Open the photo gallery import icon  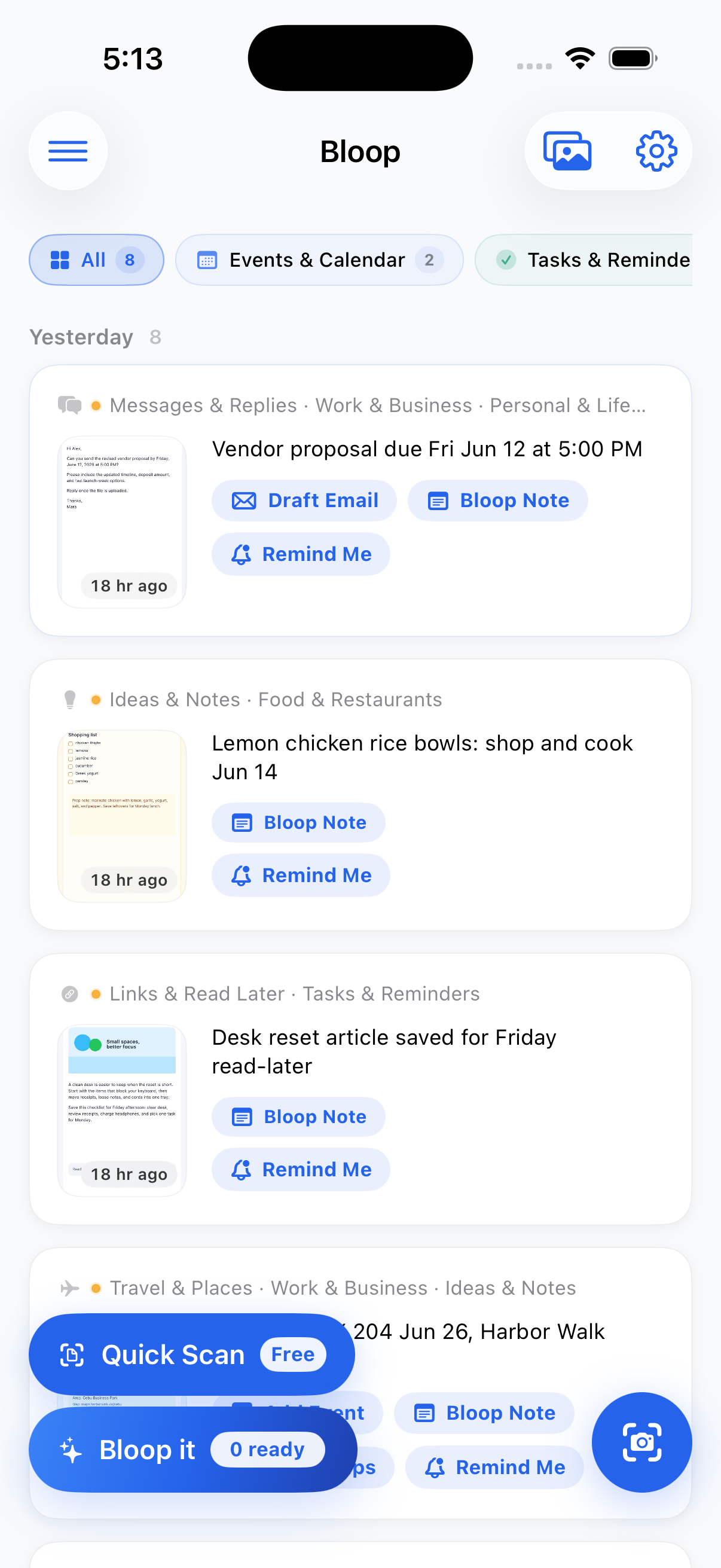[x=567, y=150]
